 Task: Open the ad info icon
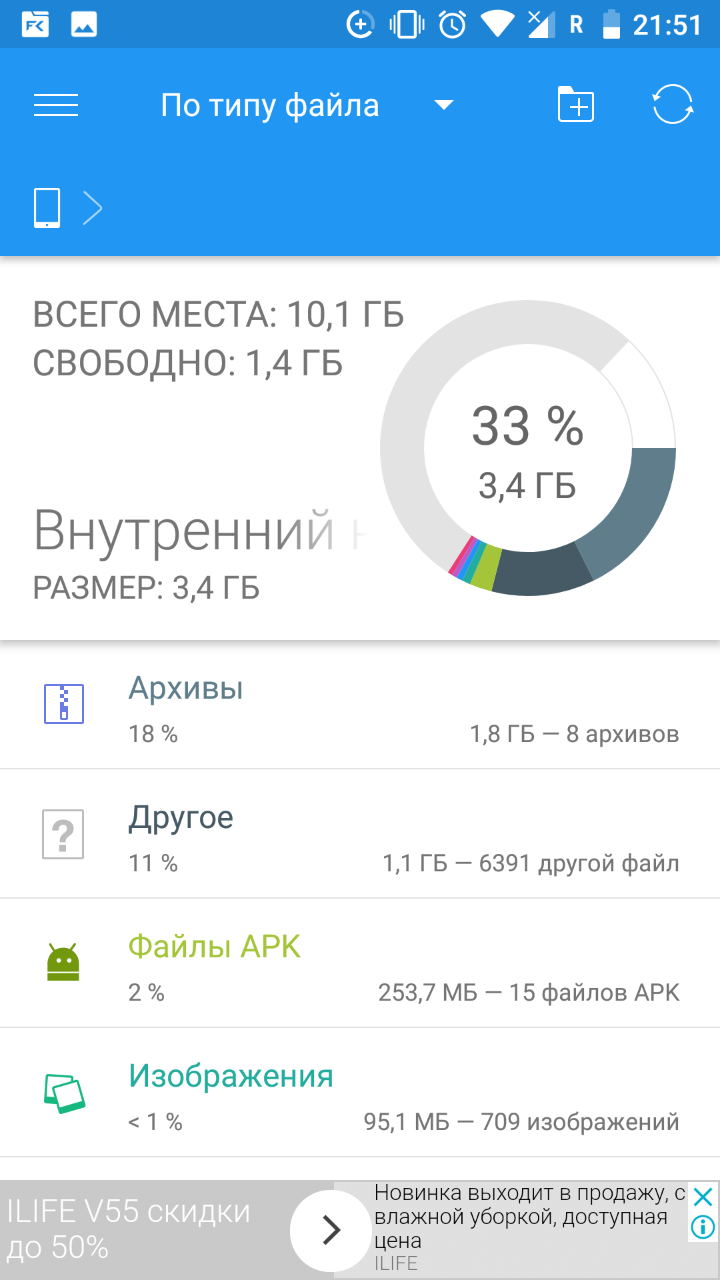(704, 1227)
